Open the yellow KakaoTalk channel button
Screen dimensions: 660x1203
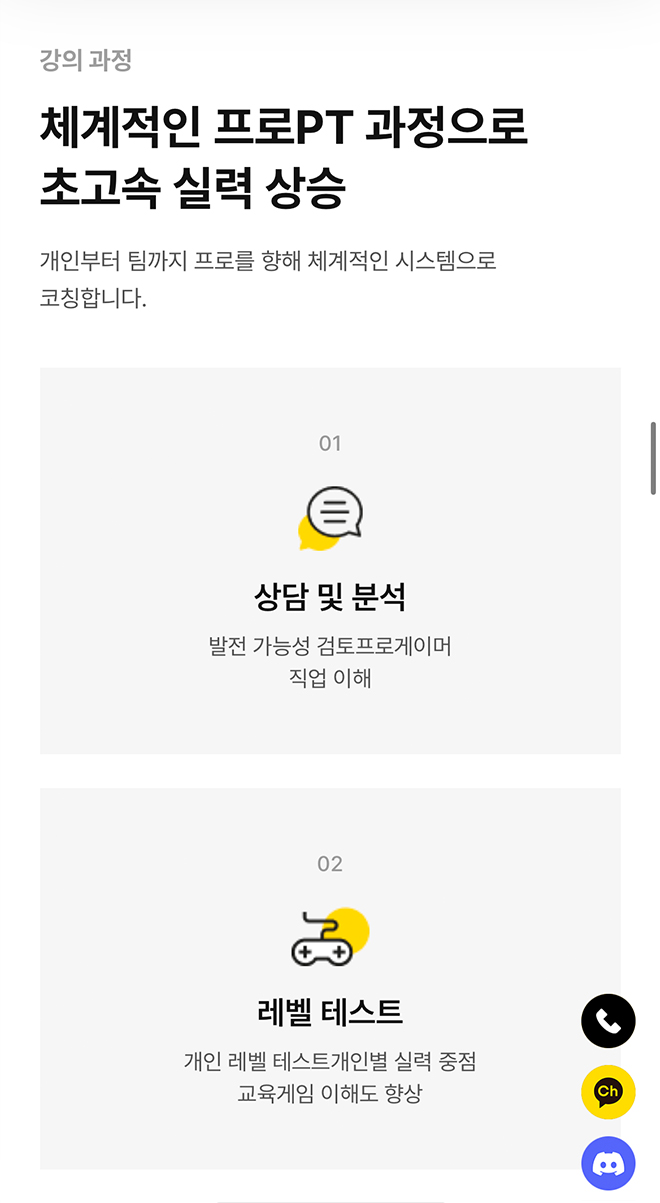[608, 1092]
